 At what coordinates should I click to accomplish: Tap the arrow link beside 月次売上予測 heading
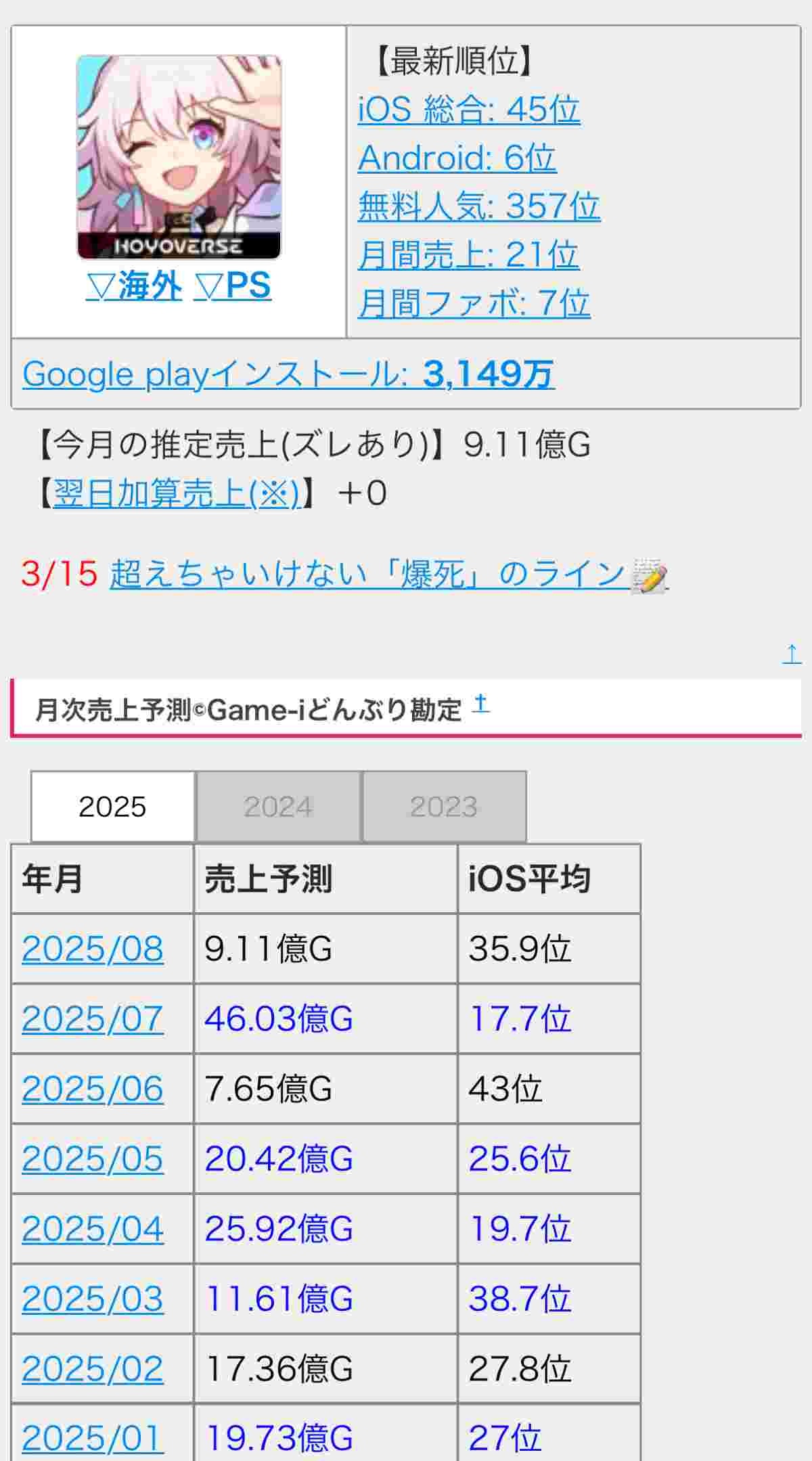click(480, 704)
